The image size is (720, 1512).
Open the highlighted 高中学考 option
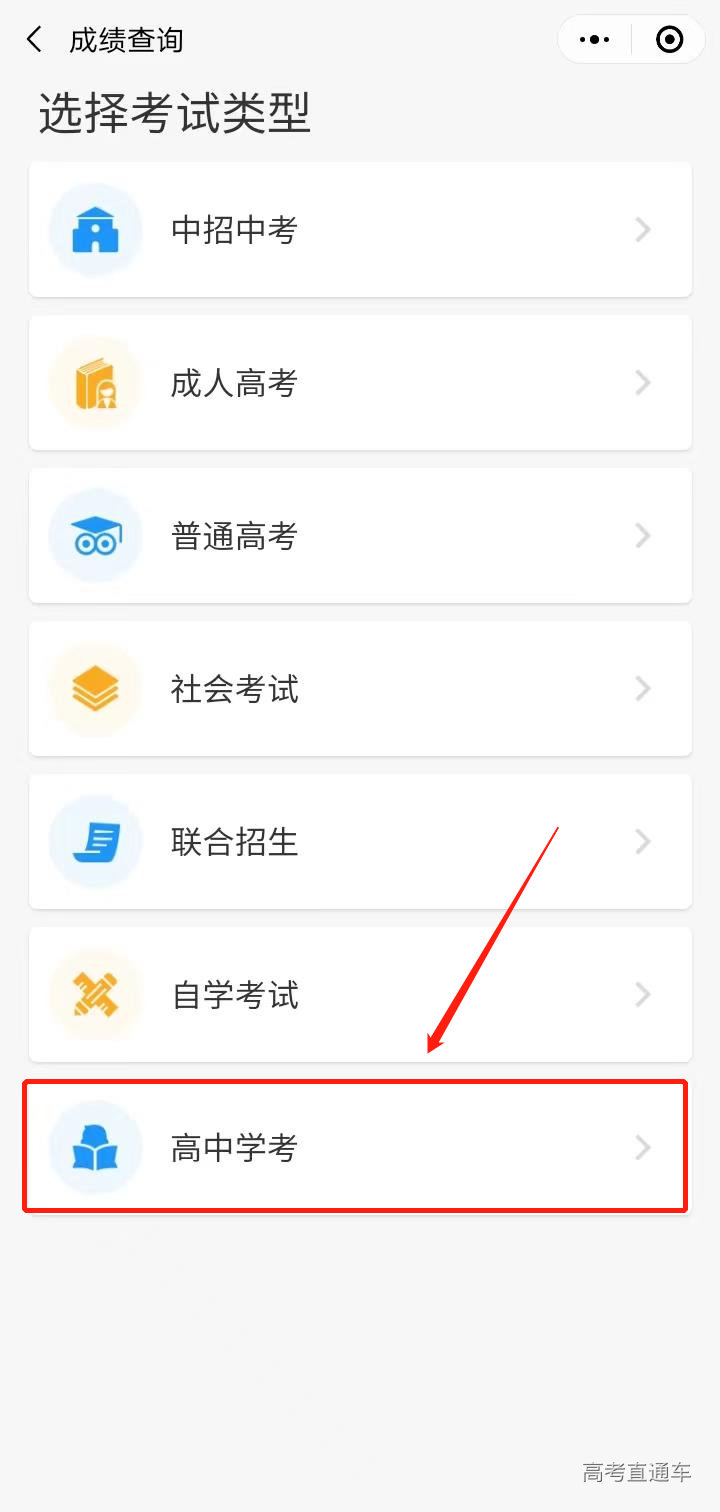coord(360,1148)
